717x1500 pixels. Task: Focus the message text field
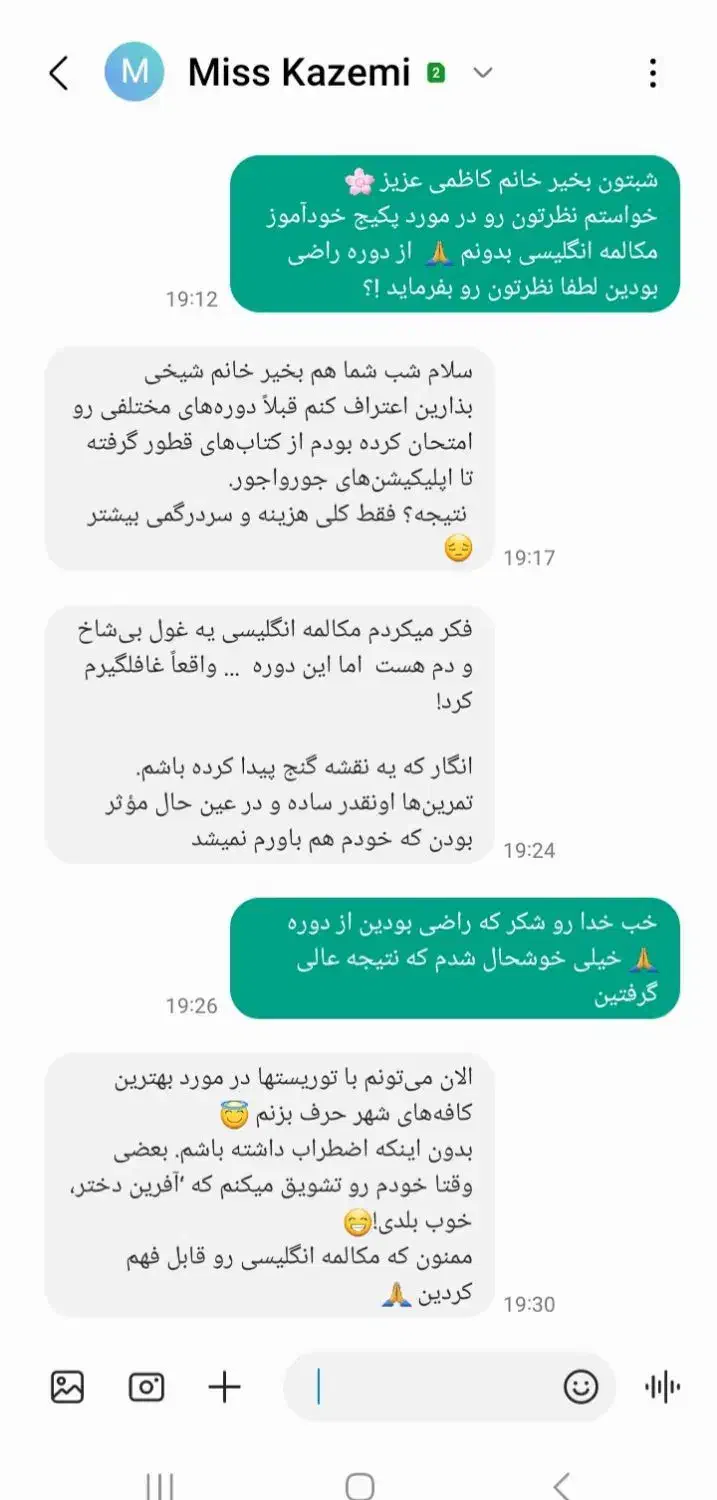(x=430, y=1387)
